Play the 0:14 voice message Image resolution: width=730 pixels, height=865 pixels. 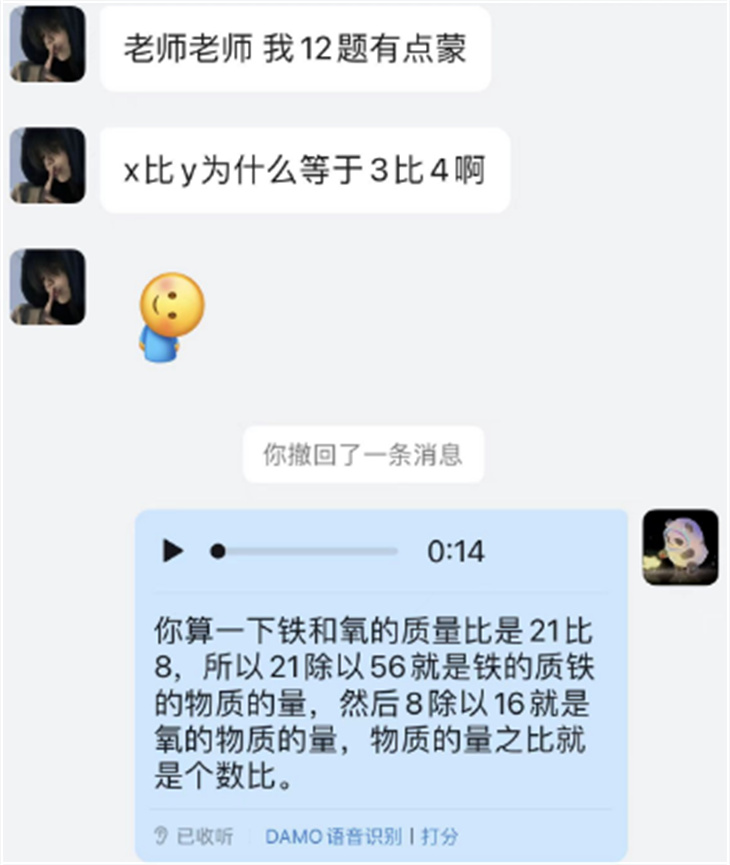pos(173,551)
